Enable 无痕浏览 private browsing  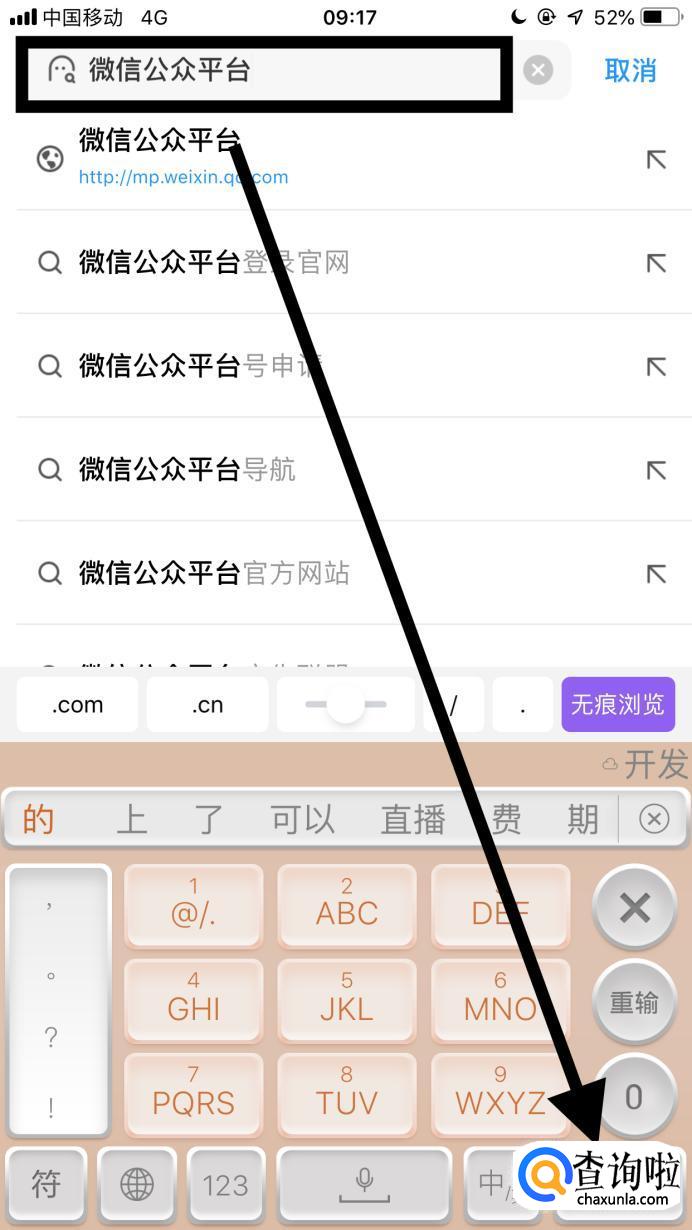coord(617,704)
